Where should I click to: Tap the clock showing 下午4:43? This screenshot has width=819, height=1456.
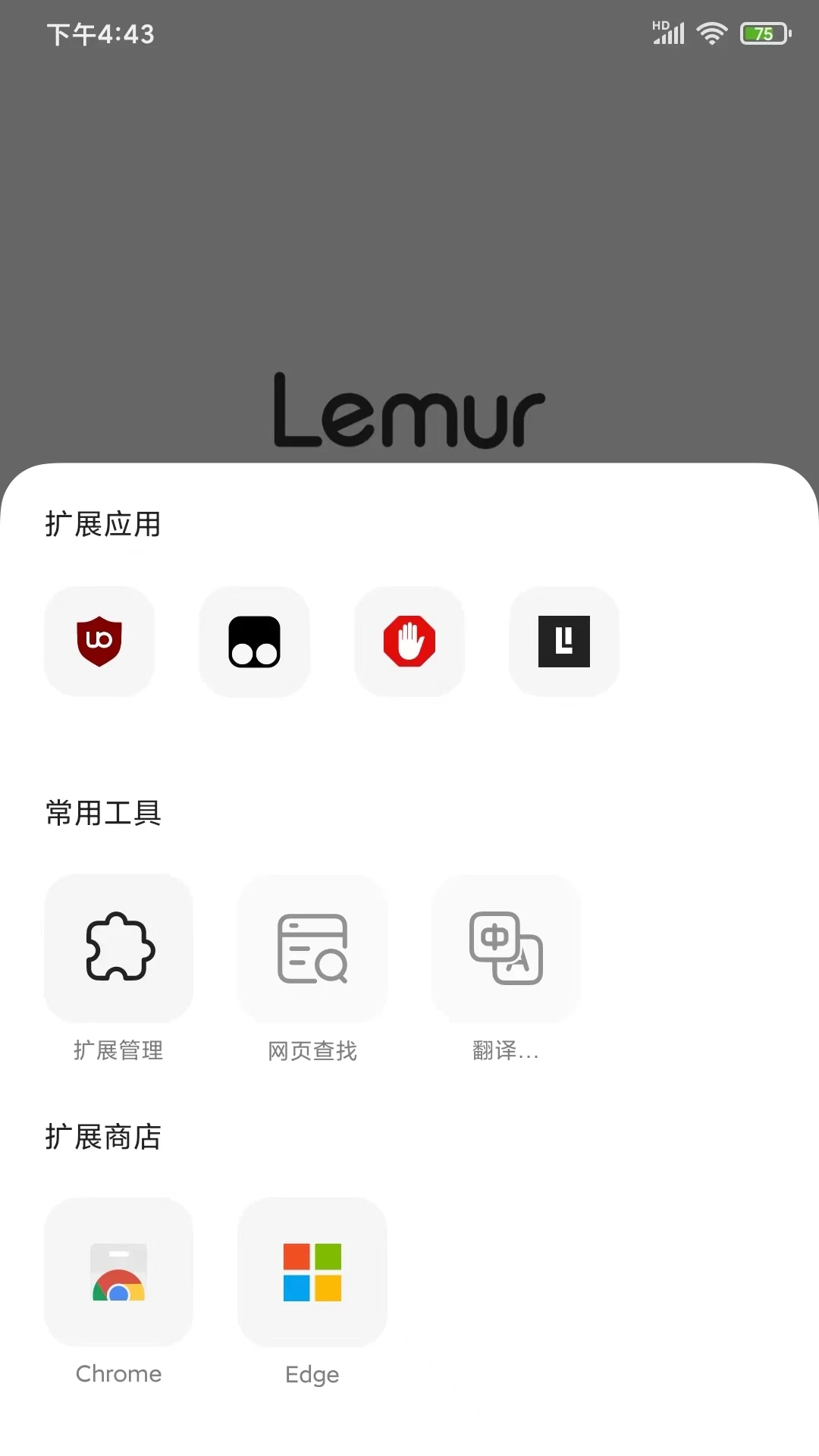(101, 33)
